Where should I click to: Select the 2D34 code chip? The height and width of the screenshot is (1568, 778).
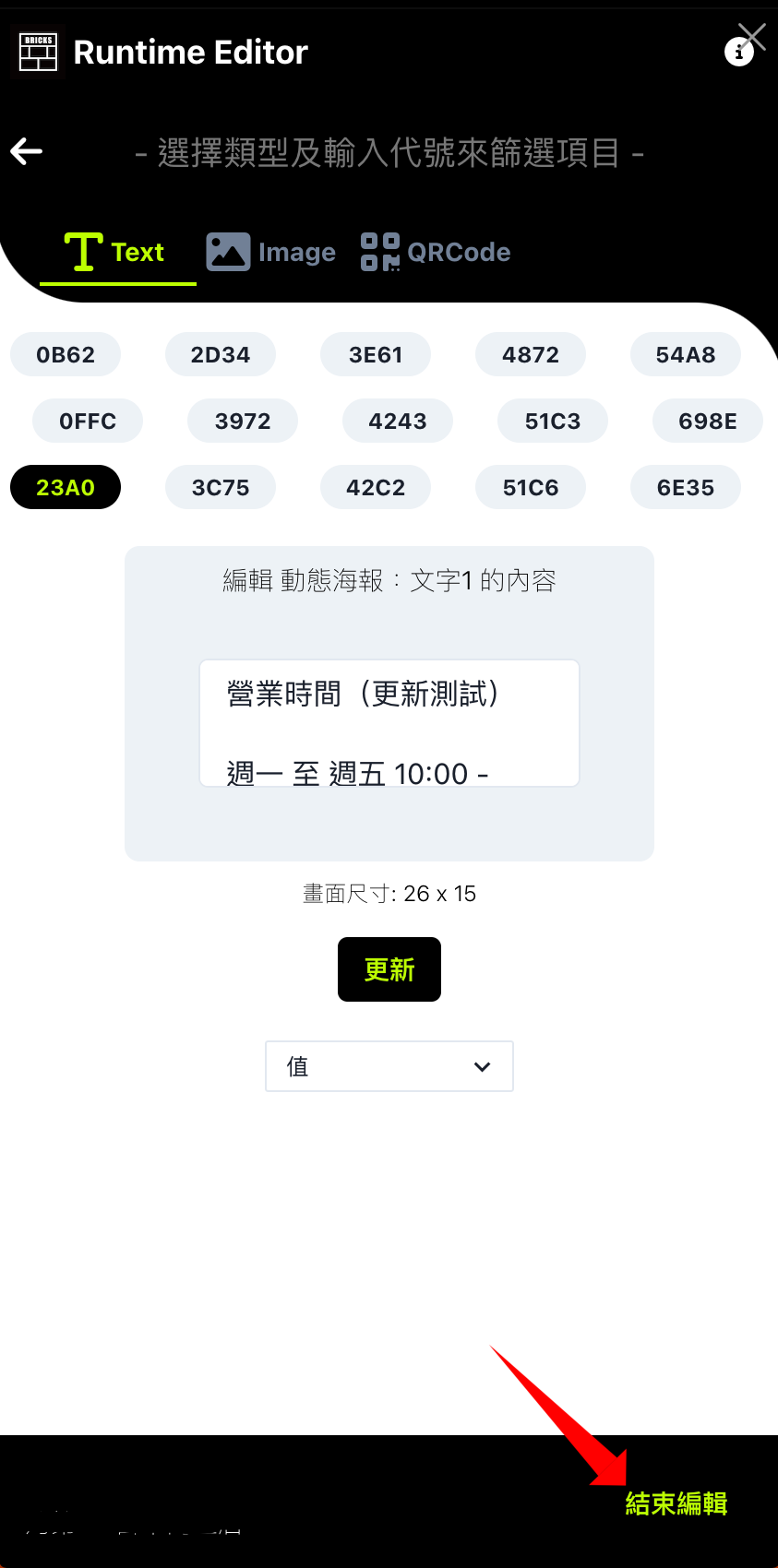[221, 355]
